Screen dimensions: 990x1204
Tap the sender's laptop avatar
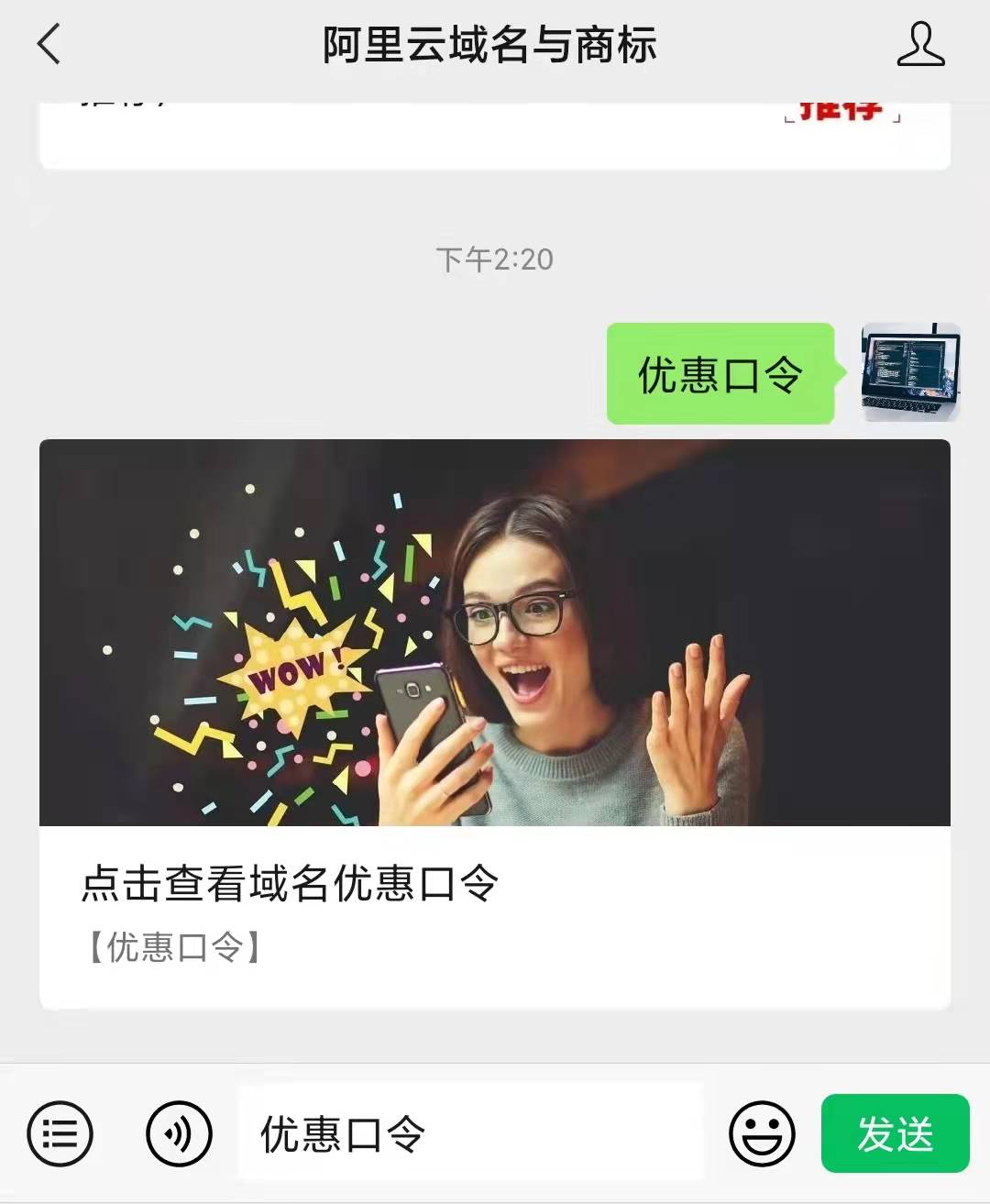point(910,373)
